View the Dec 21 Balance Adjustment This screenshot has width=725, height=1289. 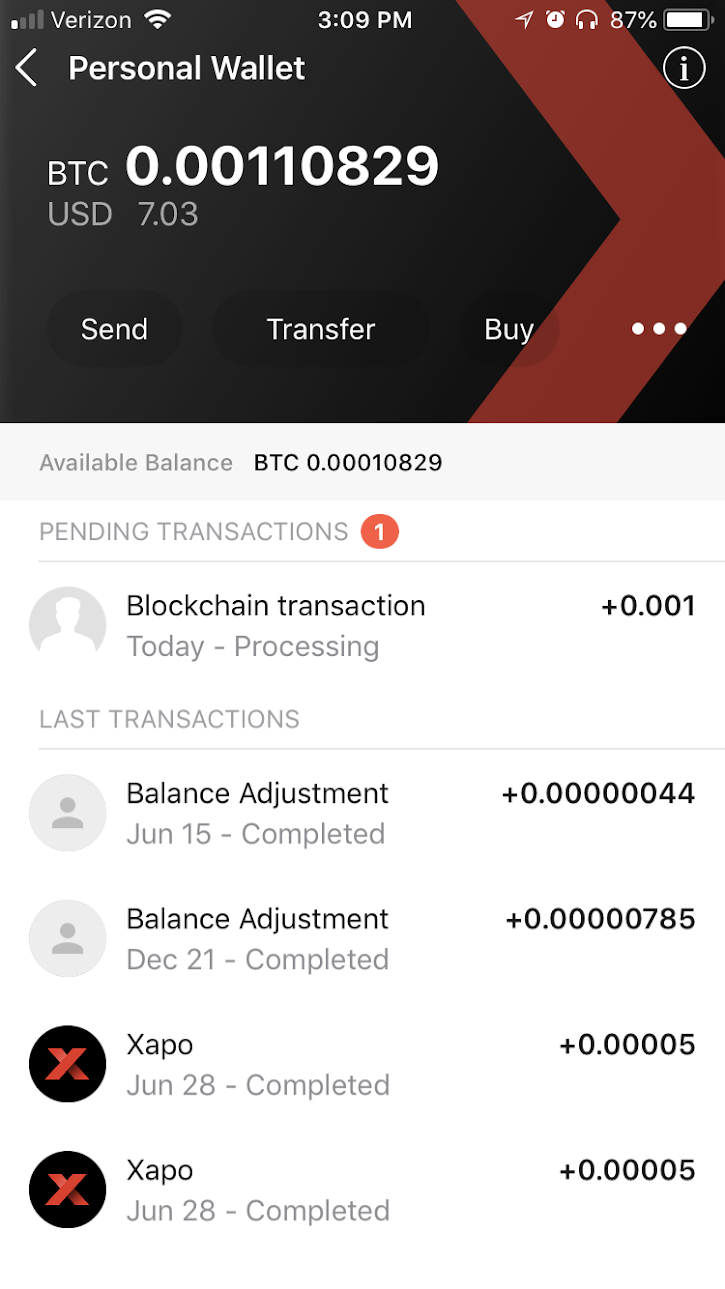pyautogui.click(x=362, y=938)
